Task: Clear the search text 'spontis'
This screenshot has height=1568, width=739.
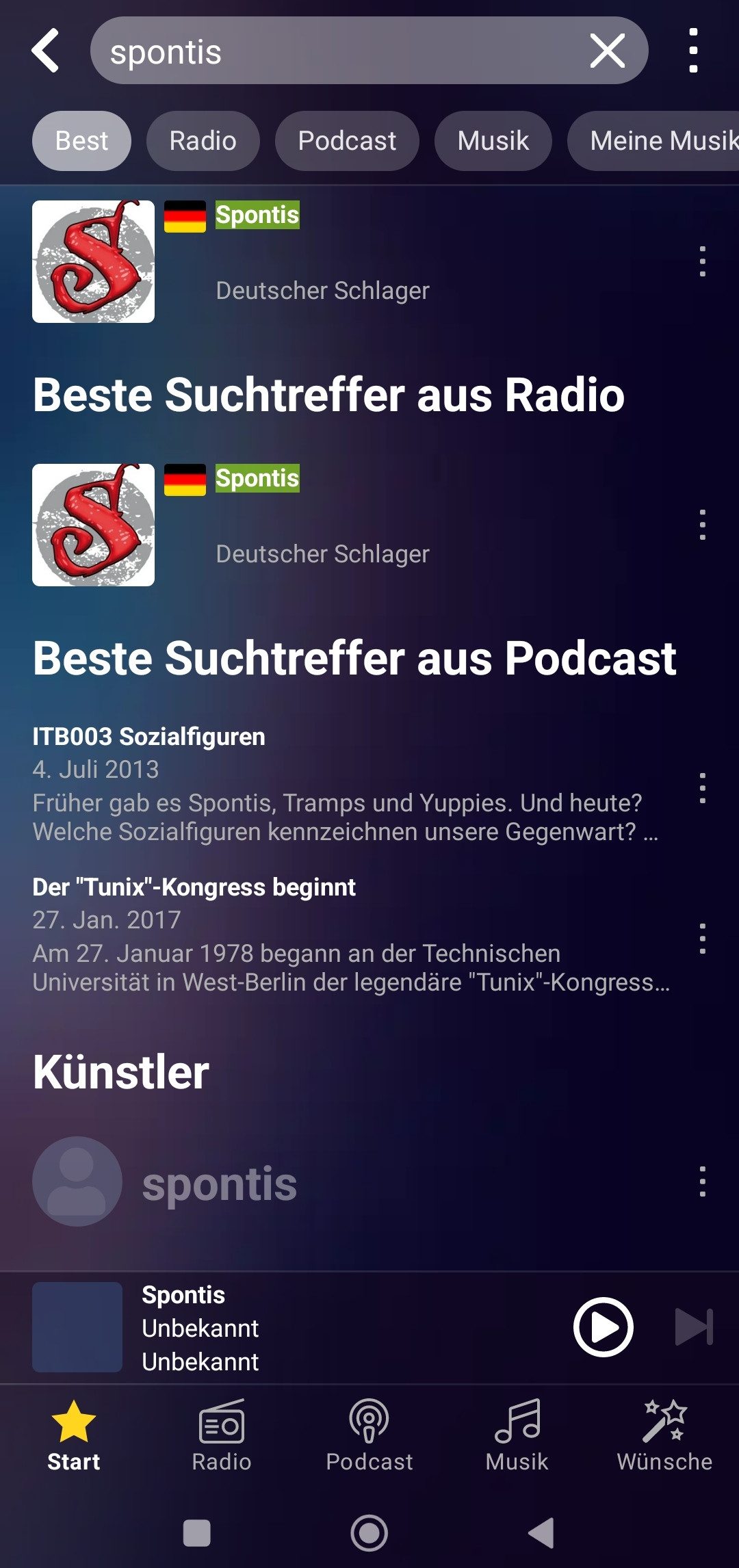Action: (607, 51)
